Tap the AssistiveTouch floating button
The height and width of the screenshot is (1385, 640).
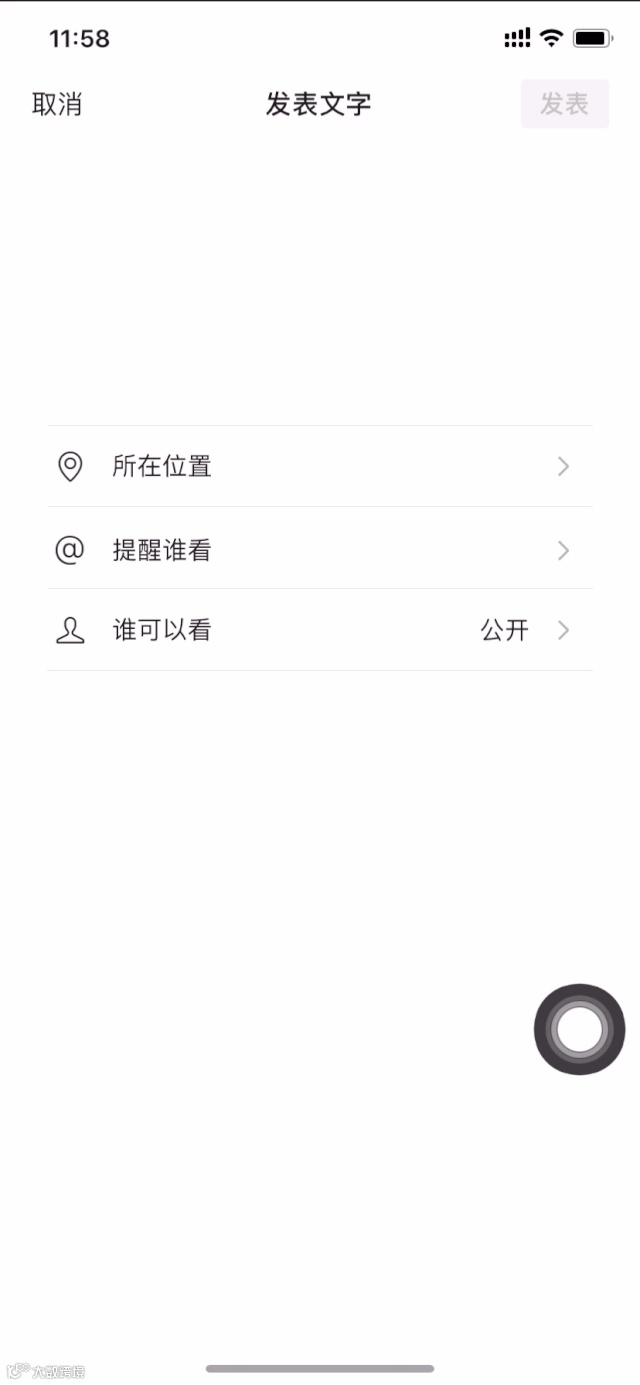click(x=580, y=1029)
